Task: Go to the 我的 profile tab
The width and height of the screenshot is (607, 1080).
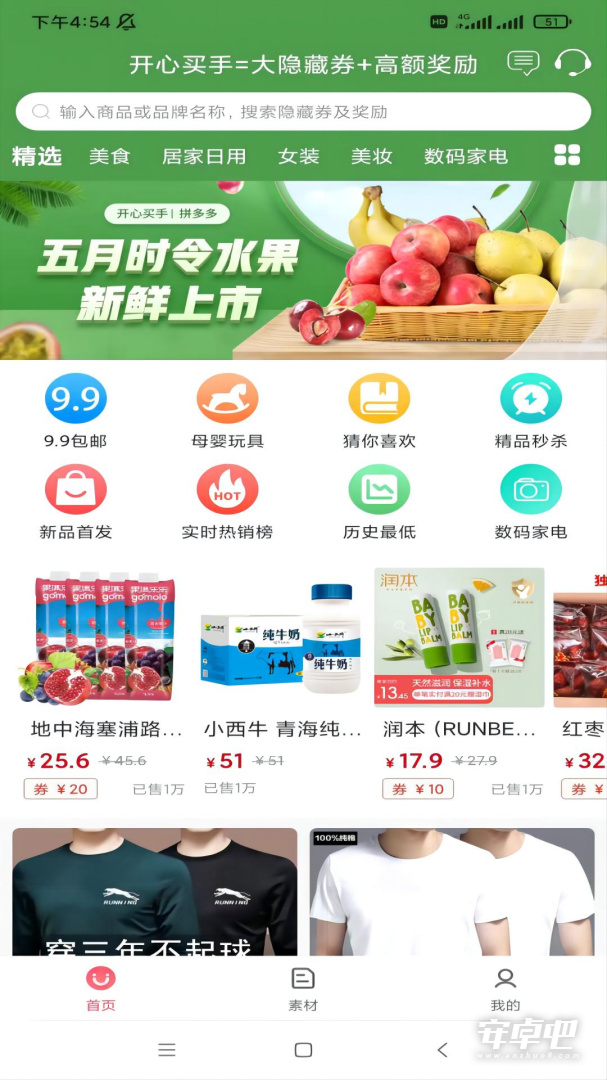Action: (x=505, y=989)
